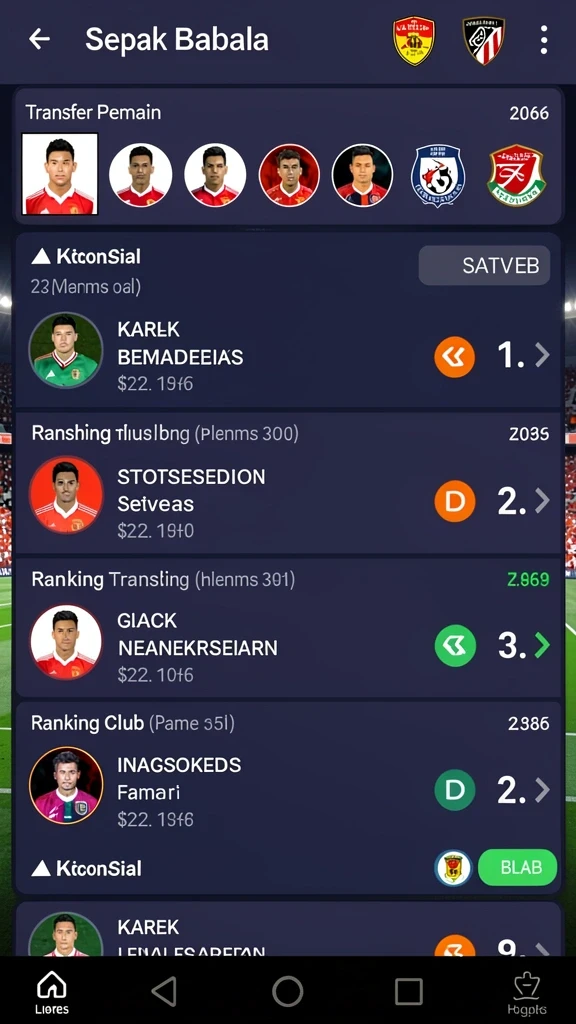The image size is (576, 1024).
Task: Tap the yellow club badge in header
Action: 413,40
